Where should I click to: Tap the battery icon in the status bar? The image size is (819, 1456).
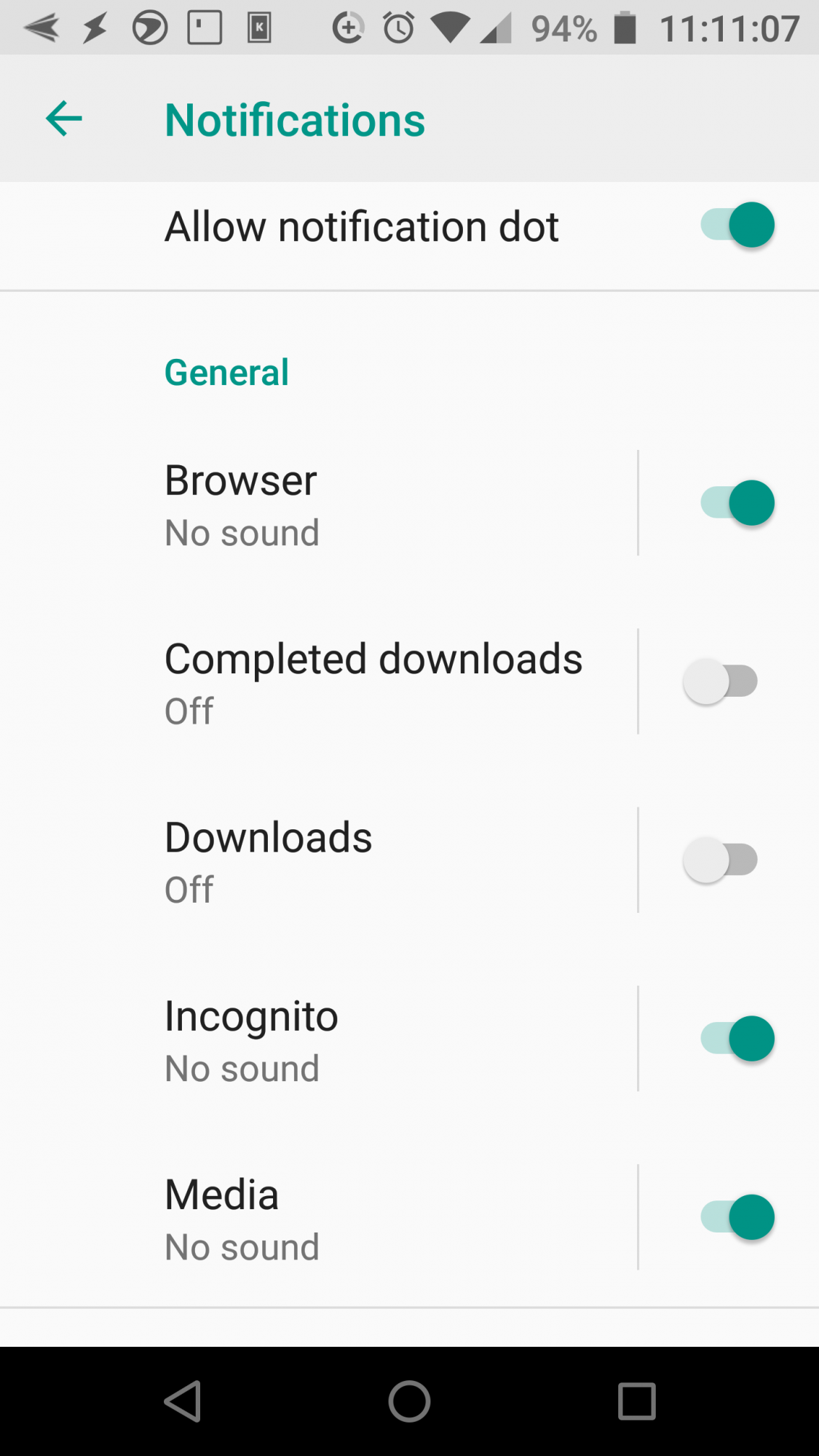626,28
